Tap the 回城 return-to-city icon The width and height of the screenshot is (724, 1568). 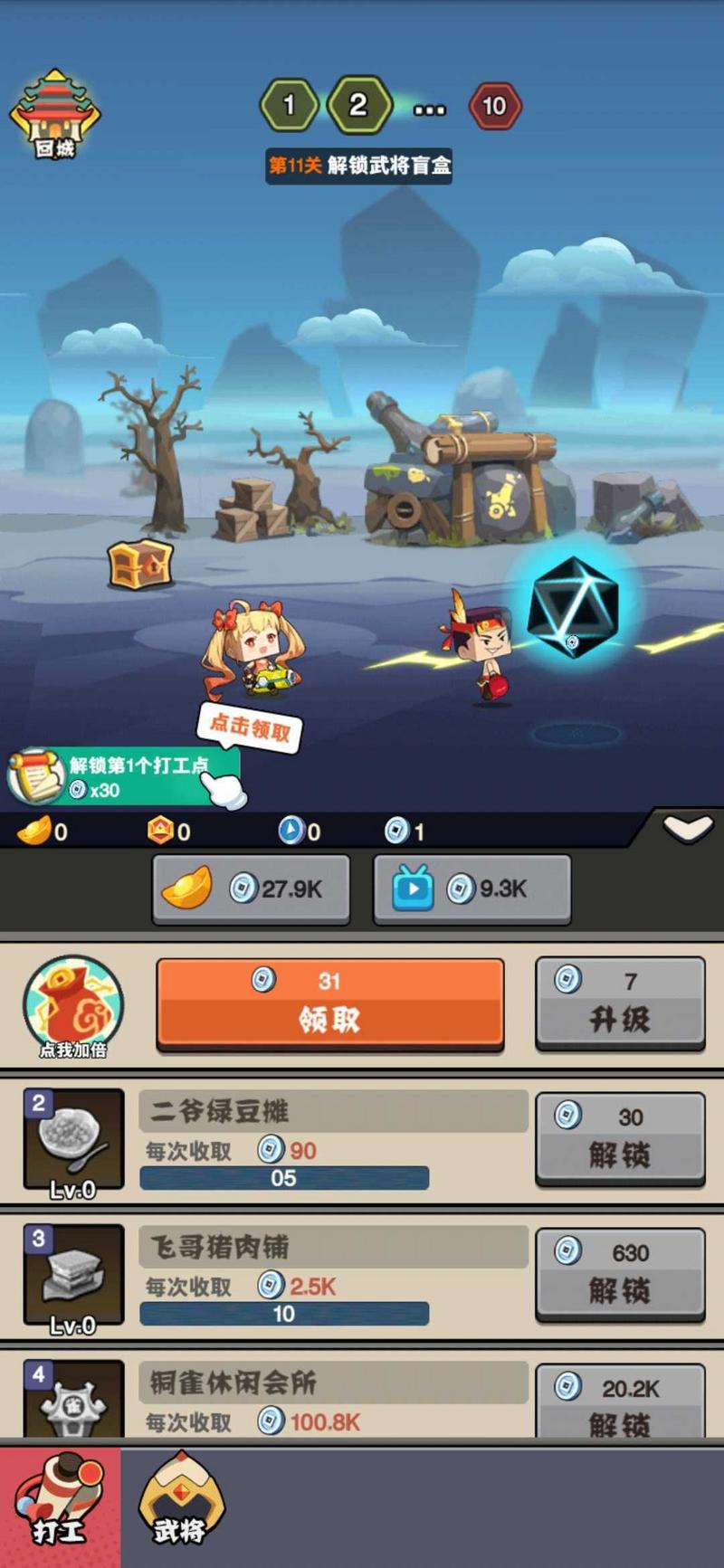(x=54, y=115)
